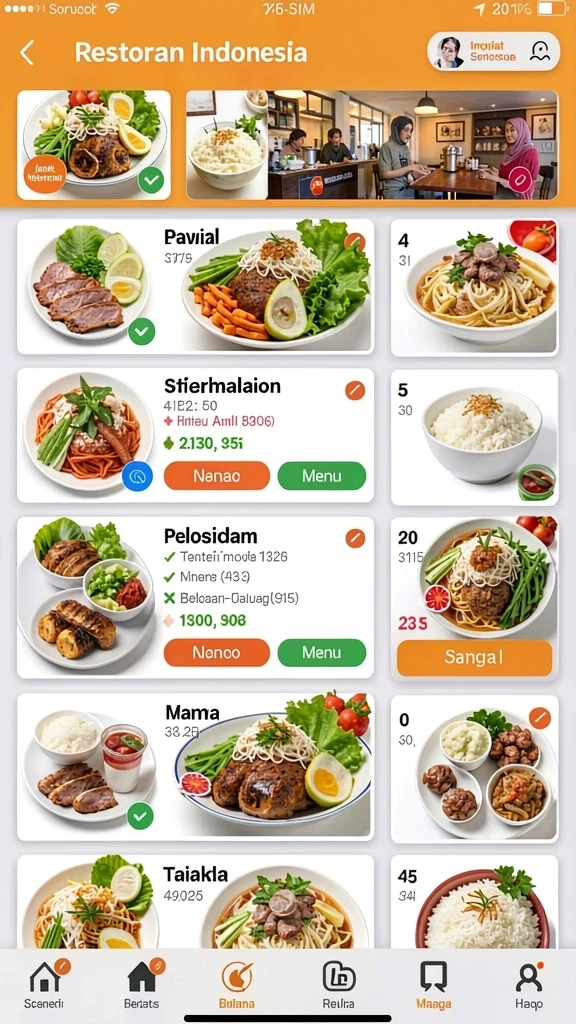Switch to the Haqo profile tab

[x=528, y=985]
